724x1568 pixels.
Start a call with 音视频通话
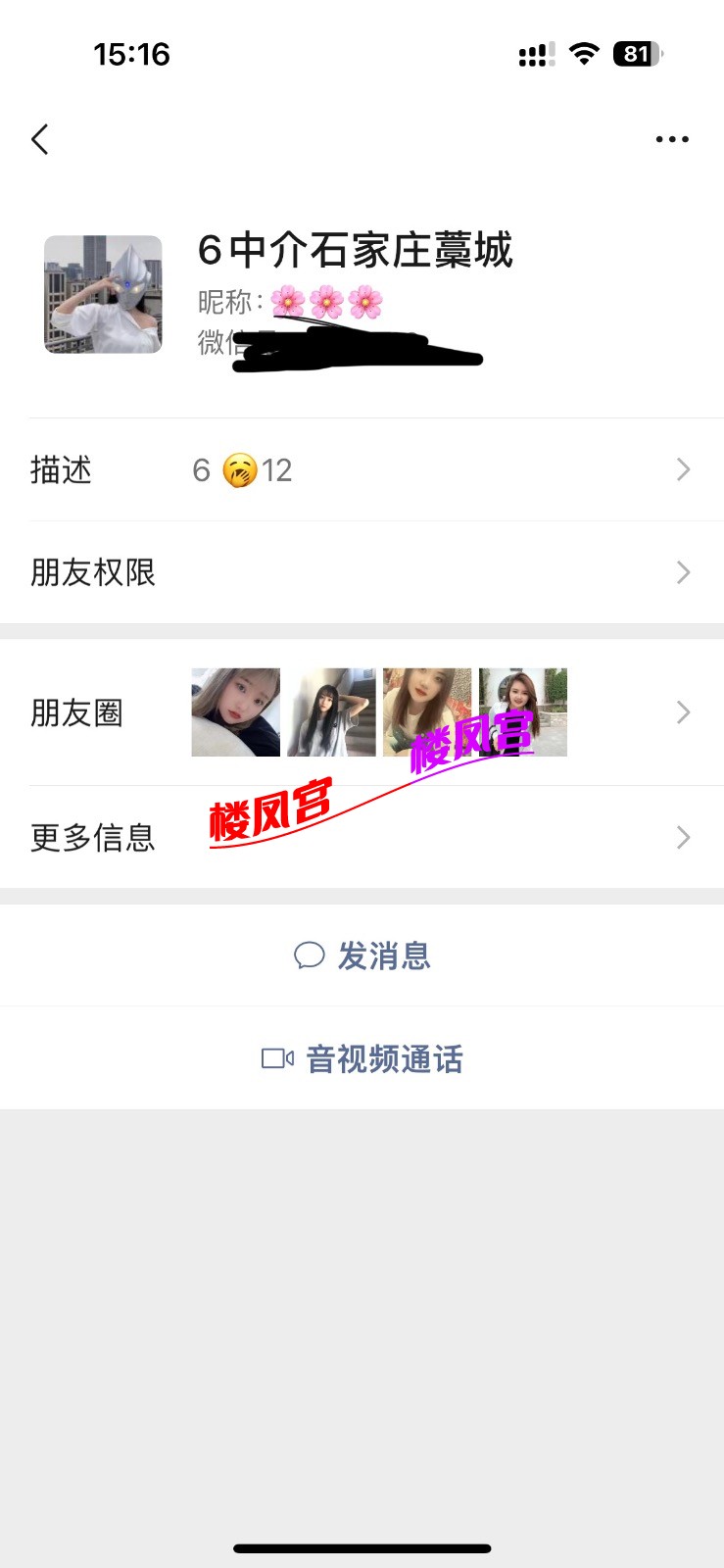(x=362, y=1059)
